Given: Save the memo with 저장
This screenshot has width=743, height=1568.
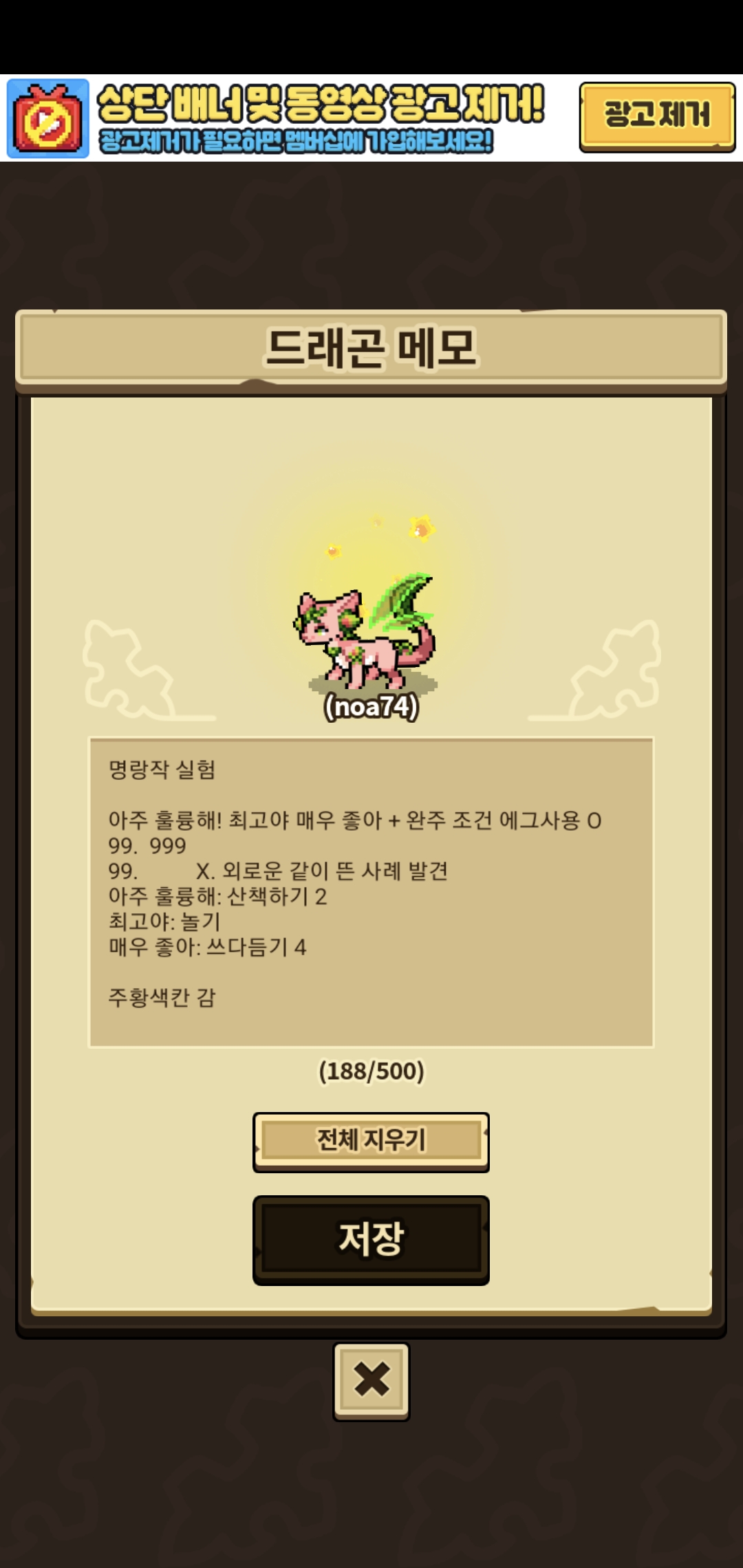Looking at the screenshot, I should click(x=371, y=1239).
